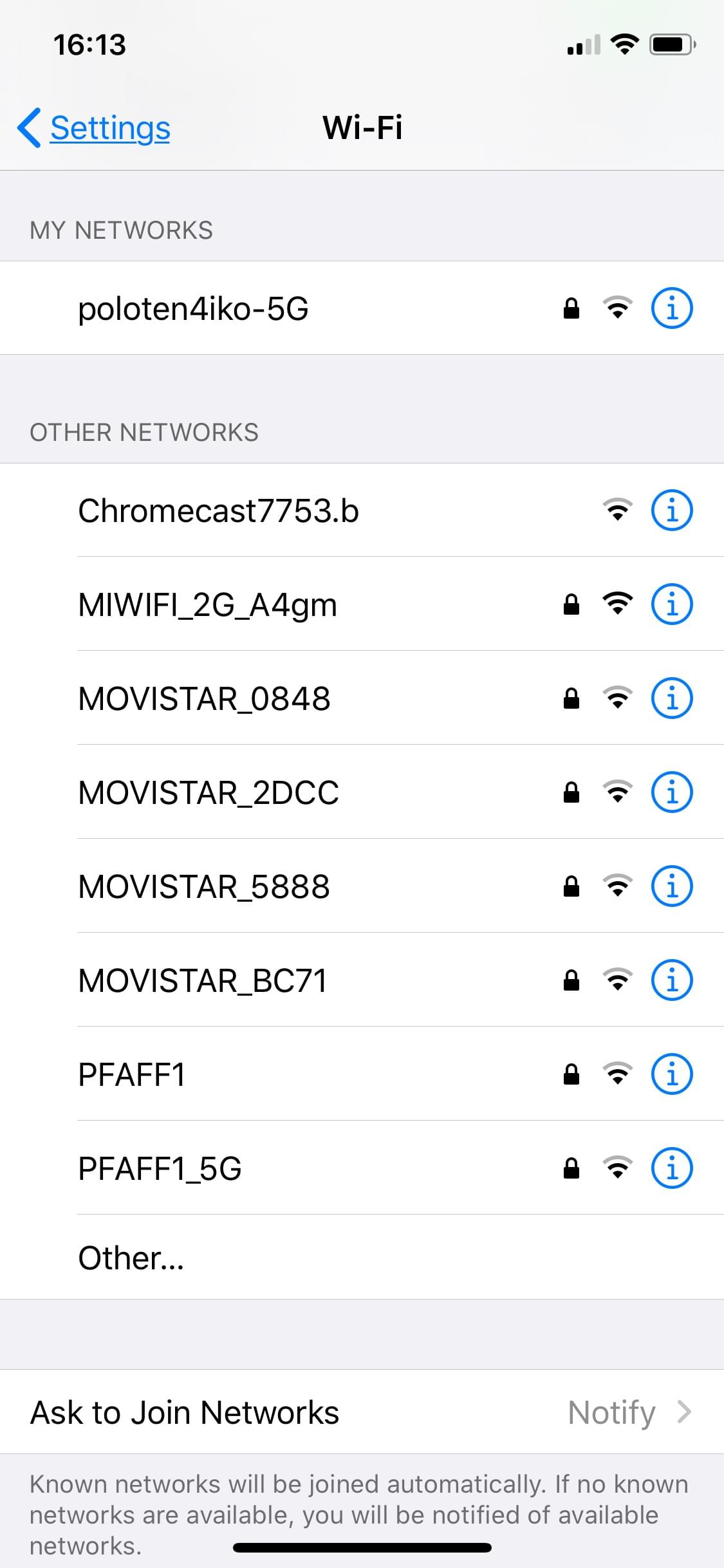The height and width of the screenshot is (1568, 724).
Task: Show MOVISTAR_BC71 network details
Action: [672, 980]
